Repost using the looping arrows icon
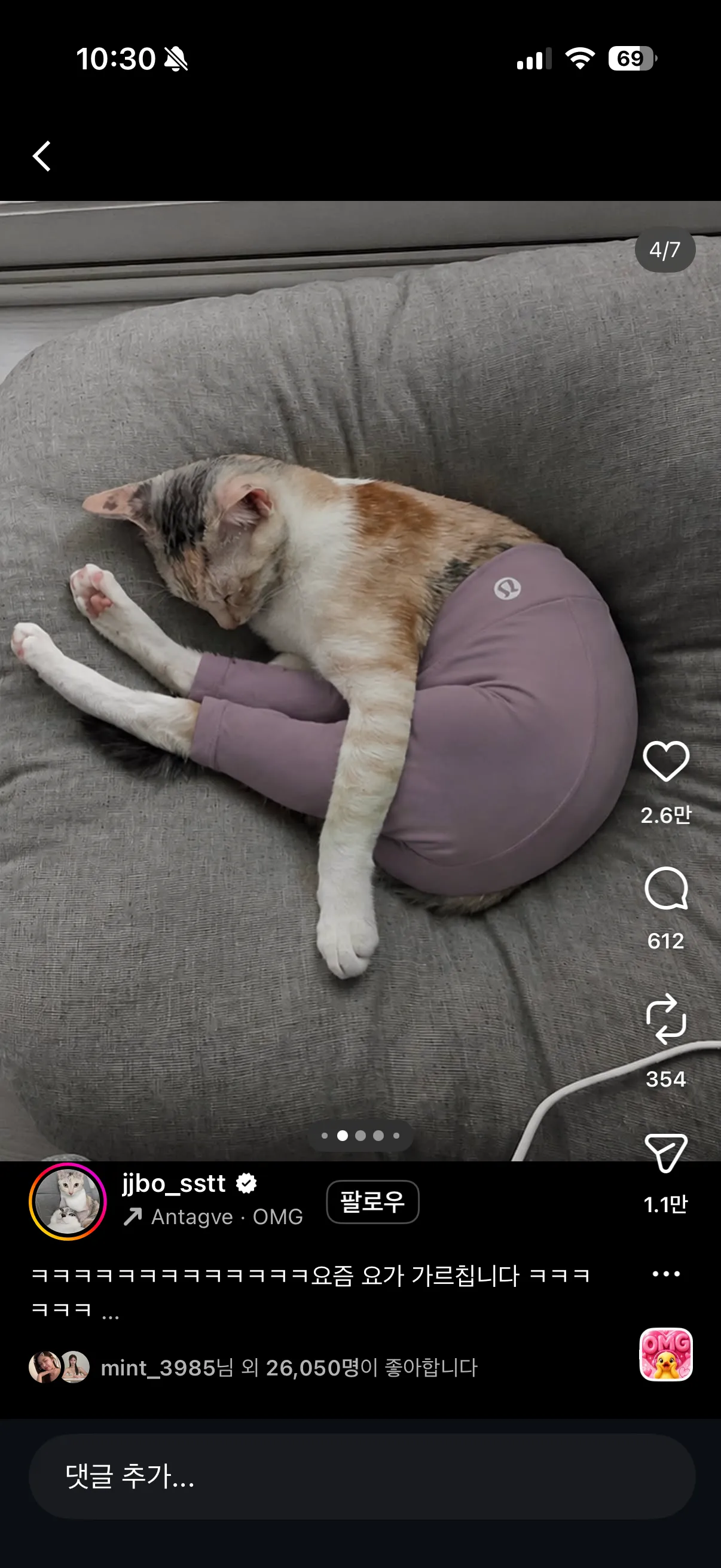 pyautogui.click(x=665, y=1019)
